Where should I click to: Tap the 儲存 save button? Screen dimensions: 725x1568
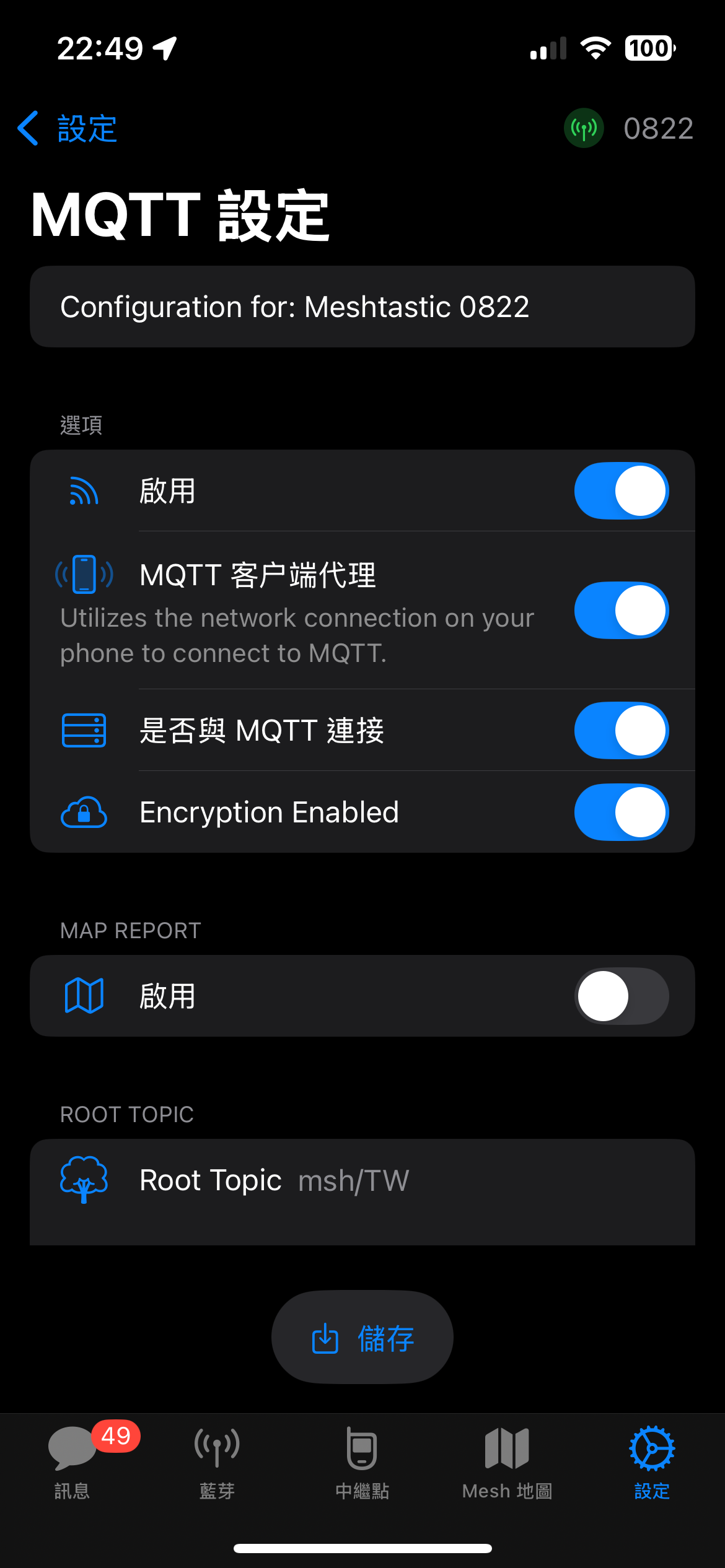362,1338
